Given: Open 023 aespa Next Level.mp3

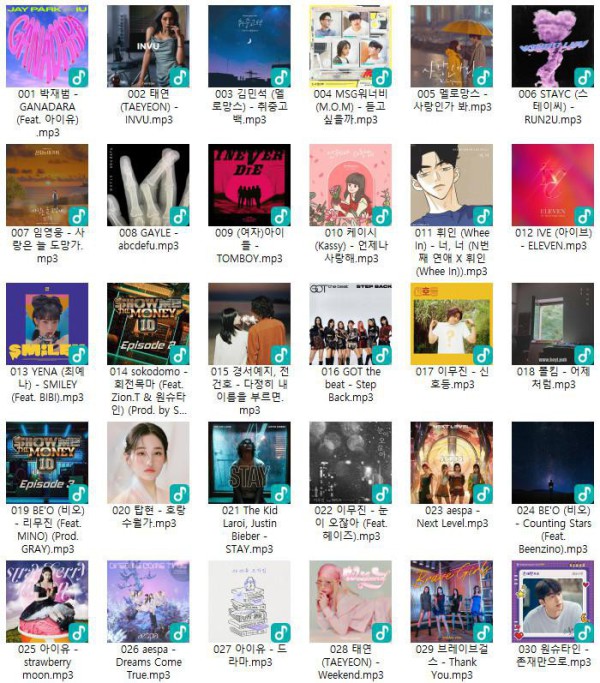Looking at the screenshot, I should [x=452, y=463].
